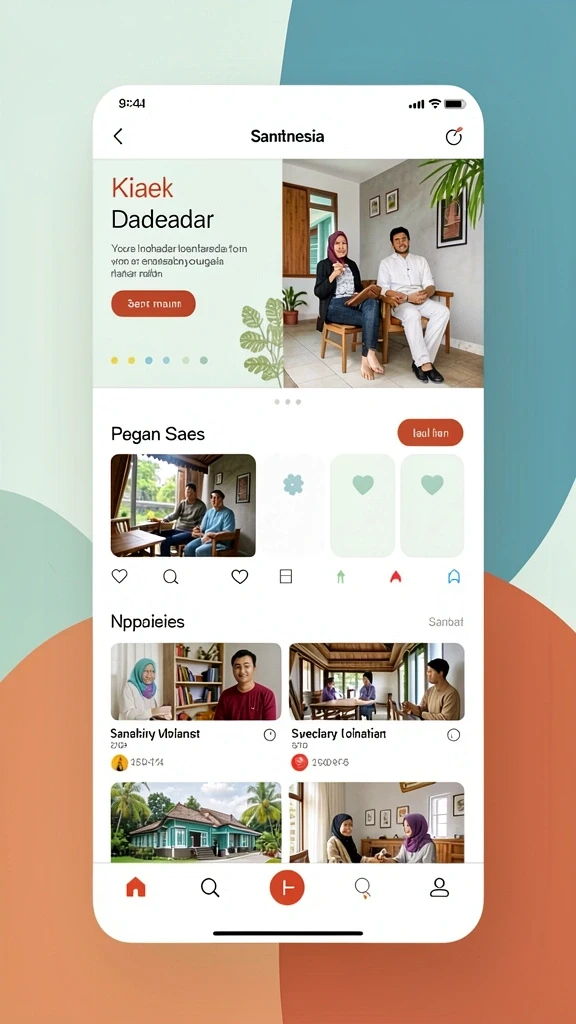Switch to the Home tab in bottom navigation
Viewport: 576px width, 1024px height.
click(136, 887)
